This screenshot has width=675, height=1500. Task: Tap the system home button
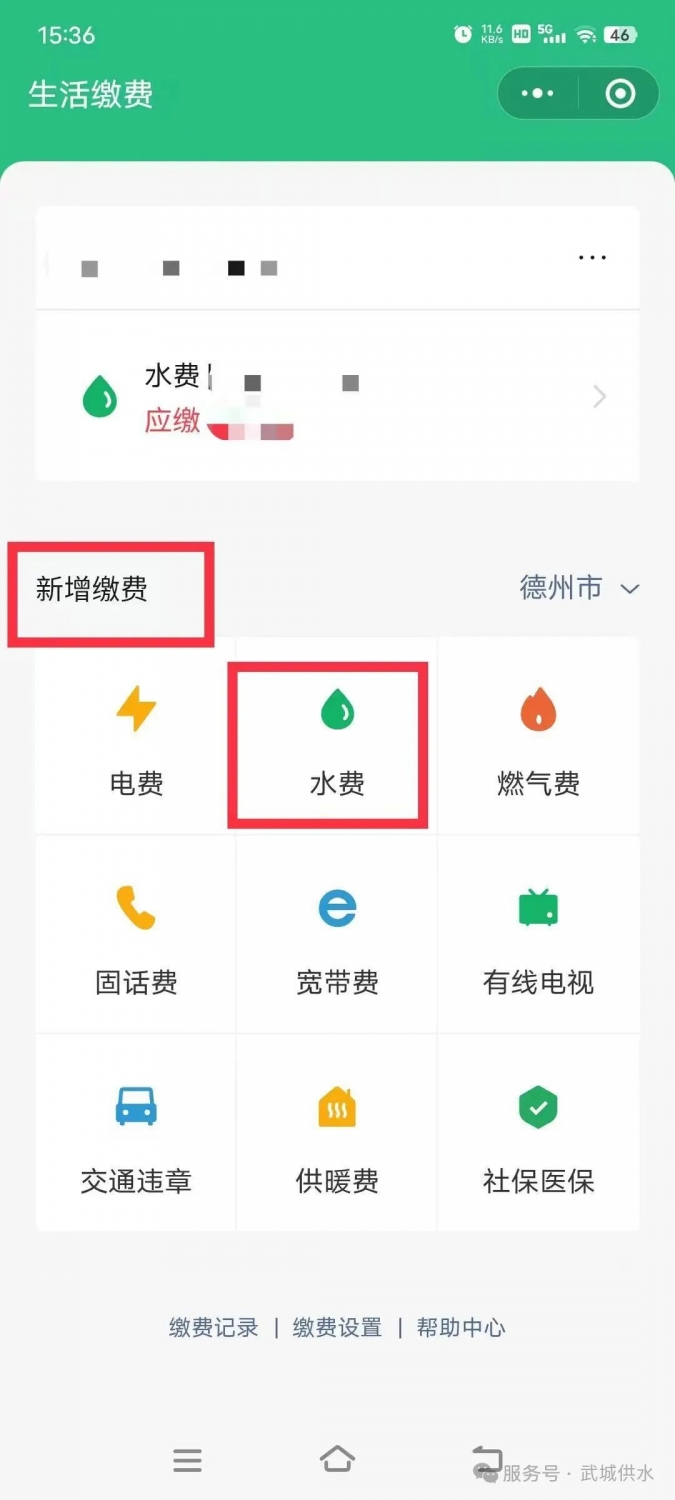[x=337, y=1459]
